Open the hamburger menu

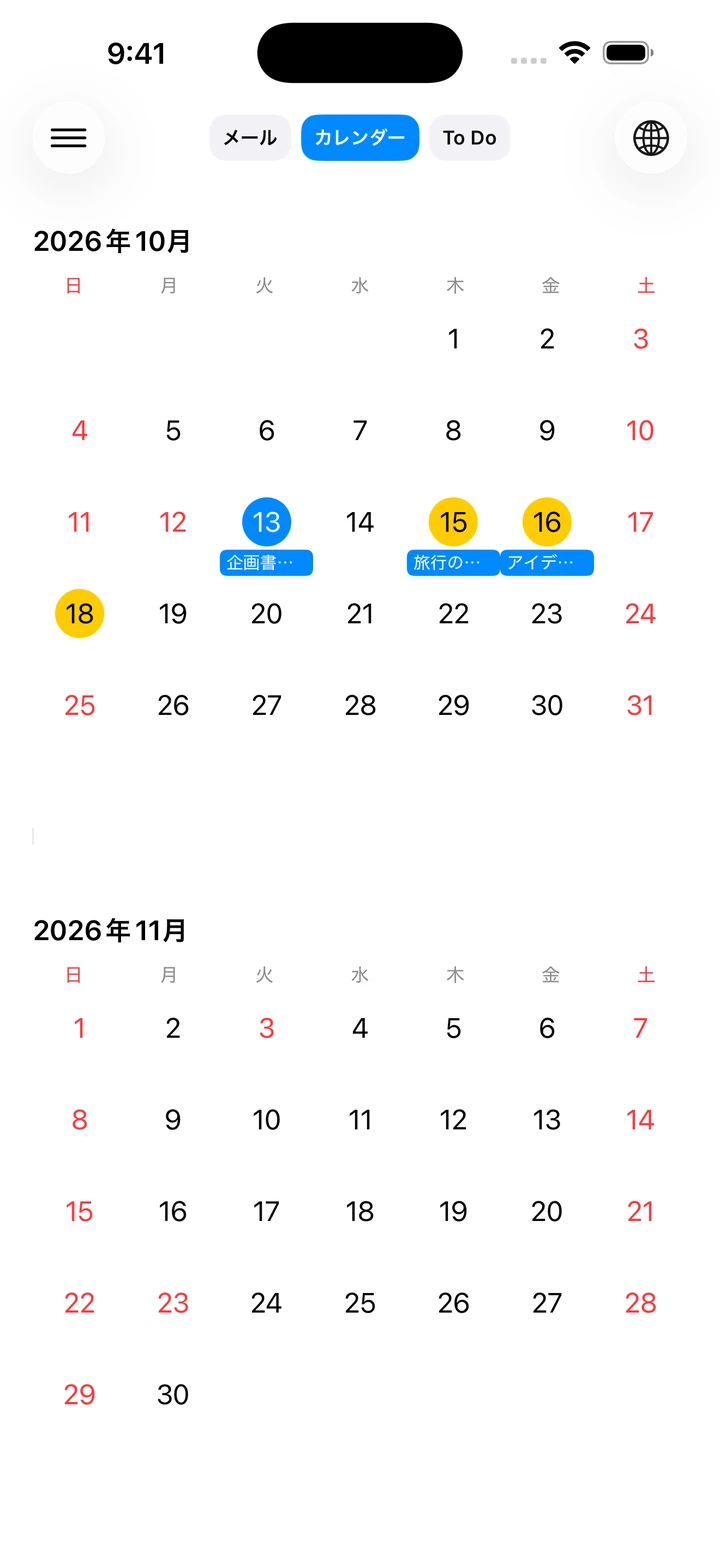click(69, 138)
